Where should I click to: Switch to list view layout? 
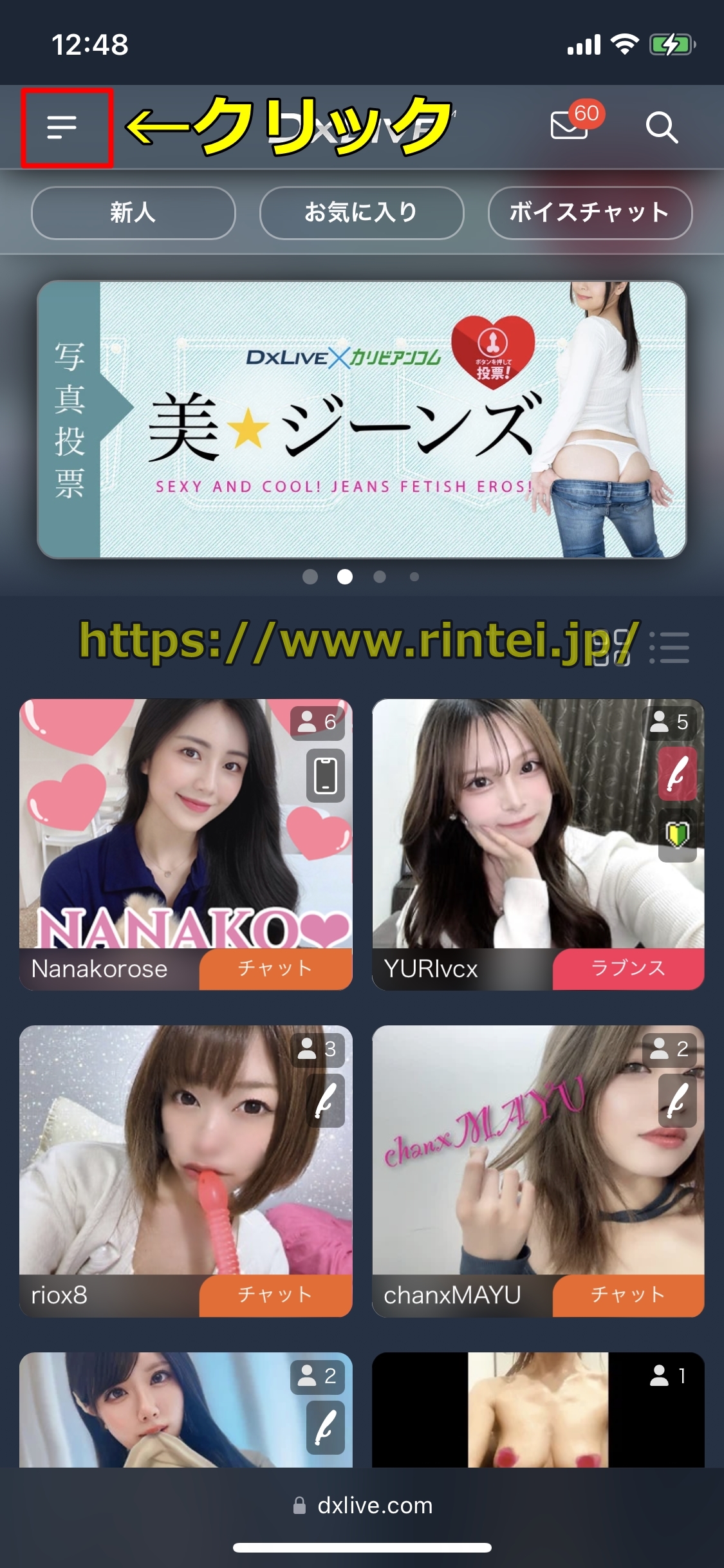[x=669, y=648]
